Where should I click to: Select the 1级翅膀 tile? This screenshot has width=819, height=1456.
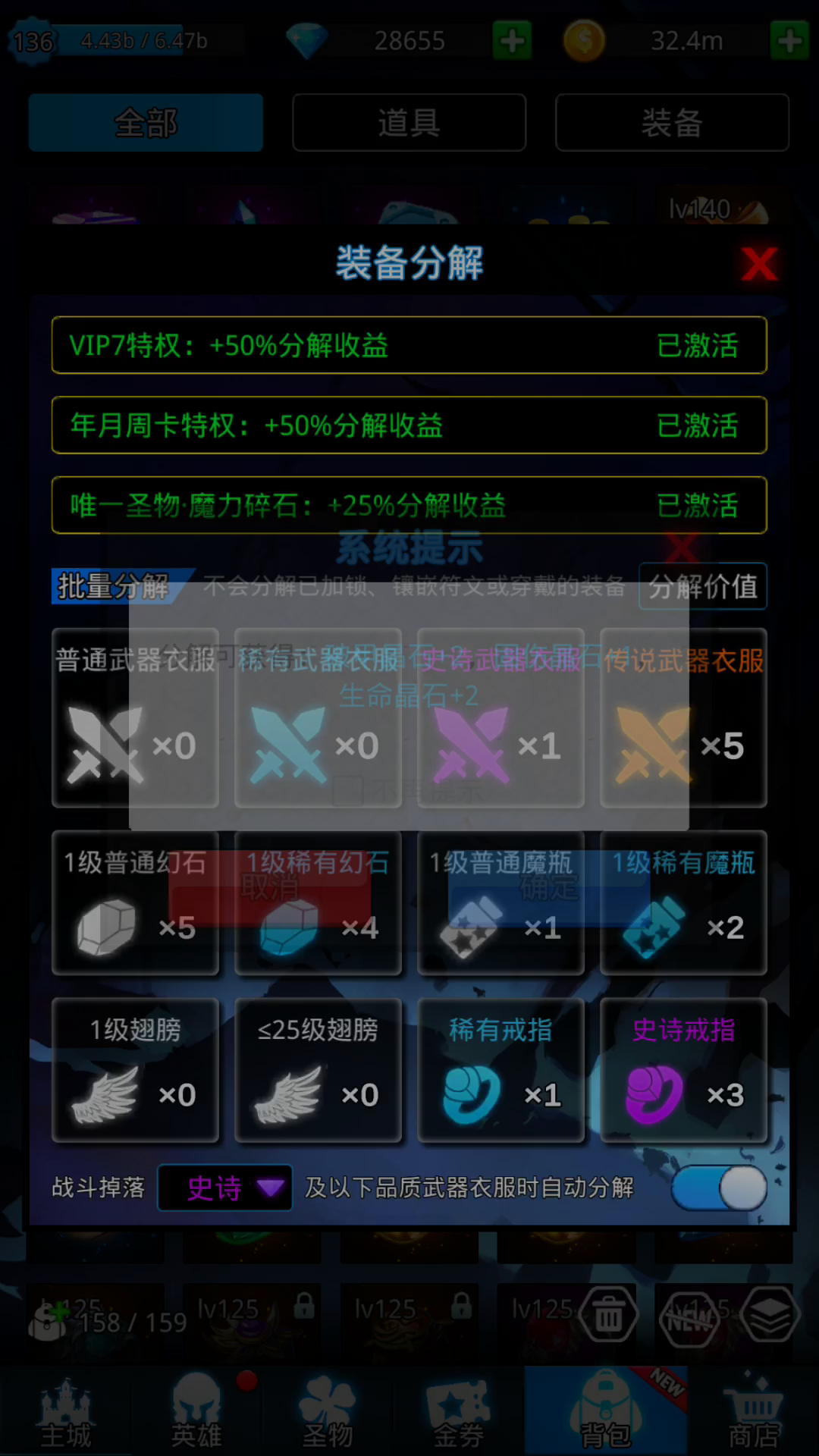click(136, 1070)
